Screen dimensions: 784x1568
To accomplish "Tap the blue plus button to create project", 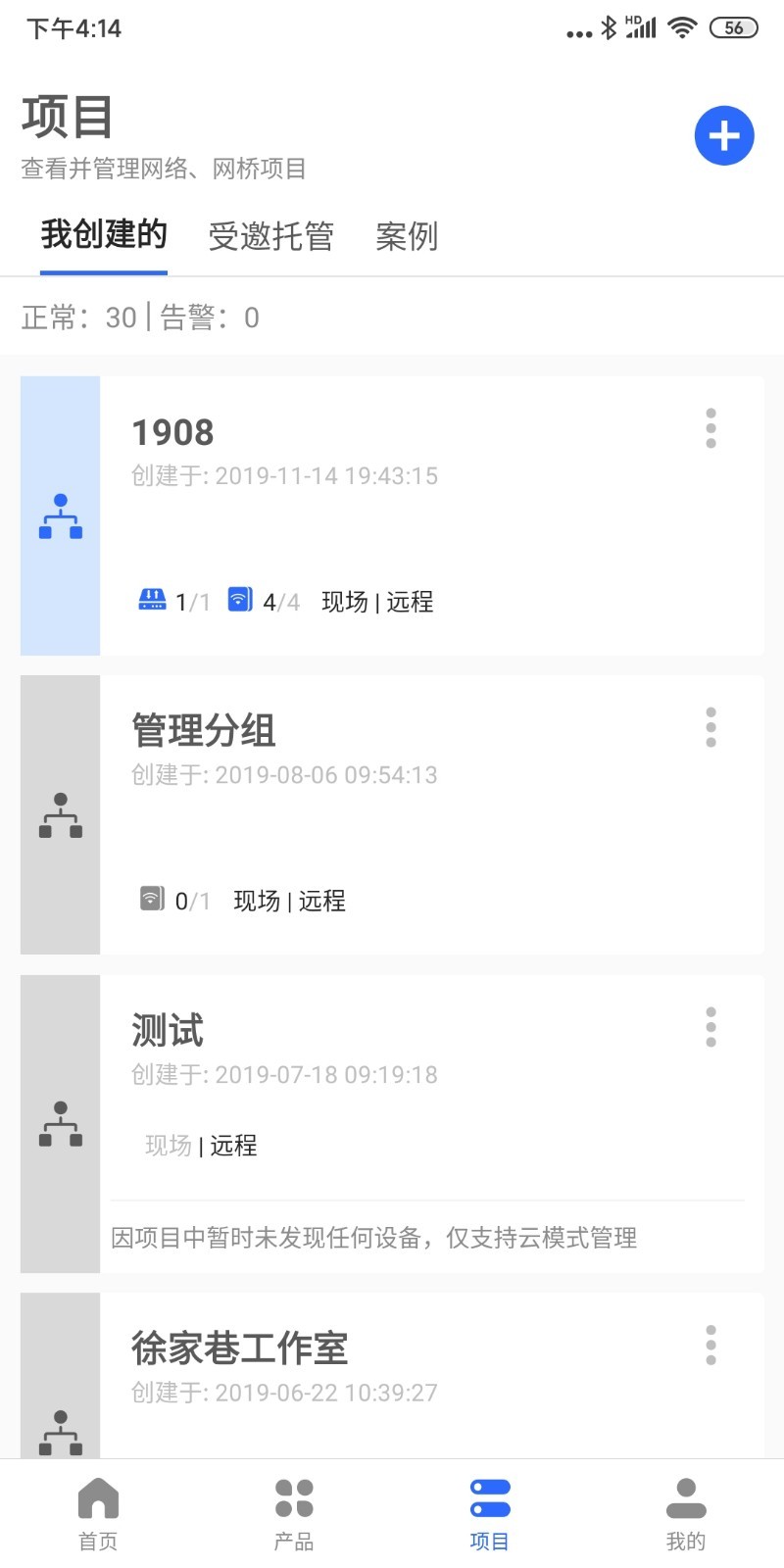I will coord(723,135).
